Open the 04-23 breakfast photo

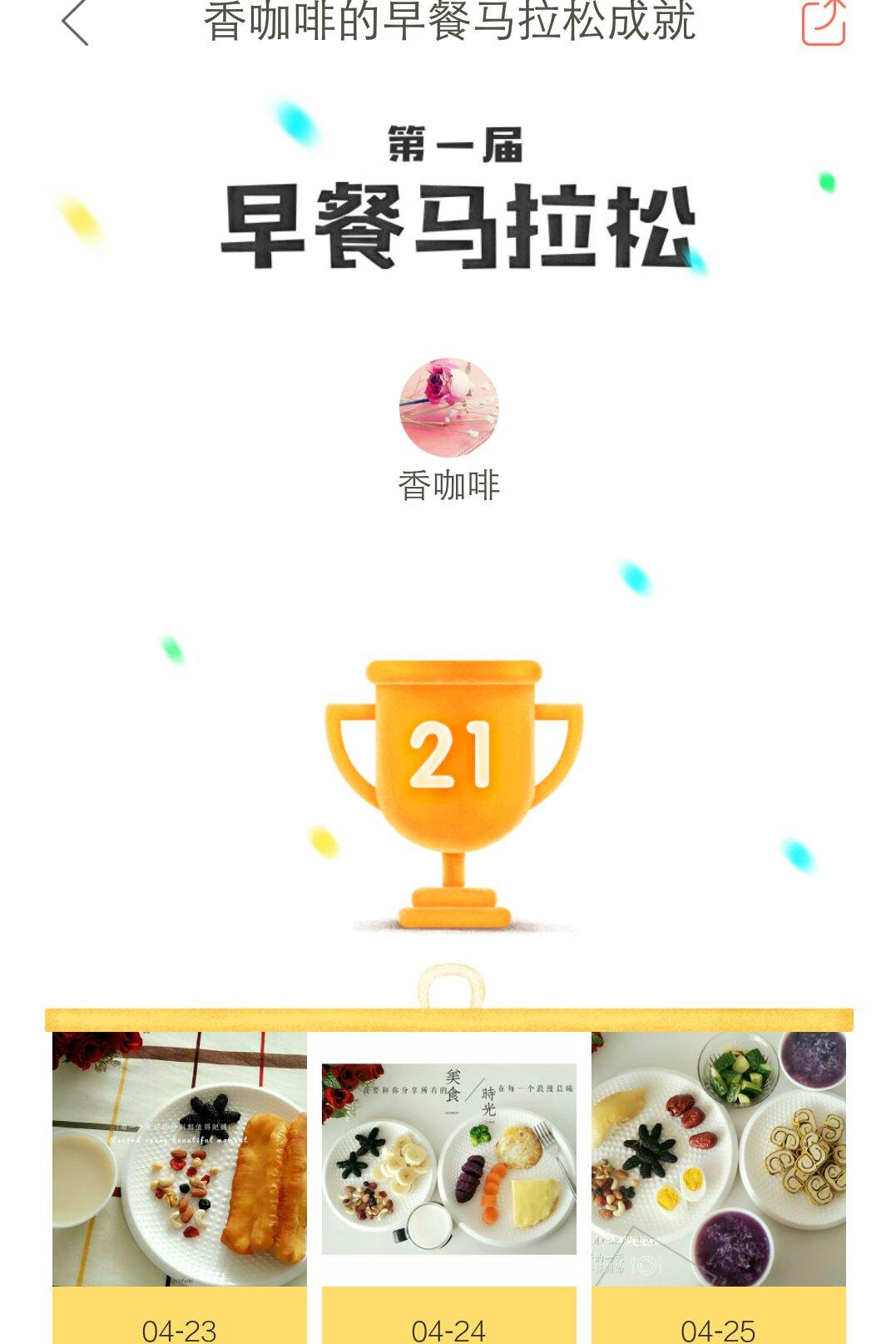click(180, 1158)
